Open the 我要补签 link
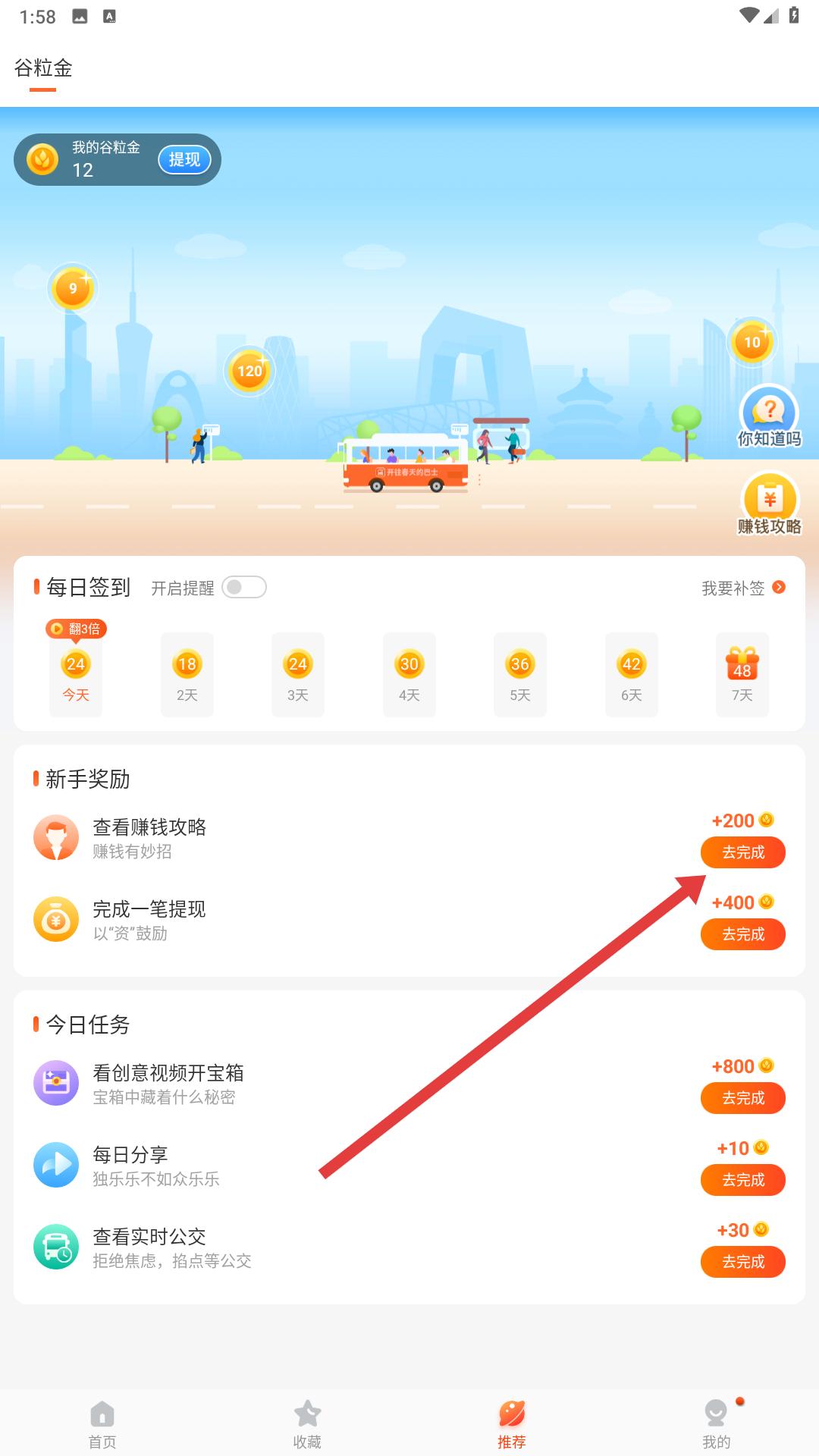This screenshot has width=819, height=1456. [x=742, y=588]
